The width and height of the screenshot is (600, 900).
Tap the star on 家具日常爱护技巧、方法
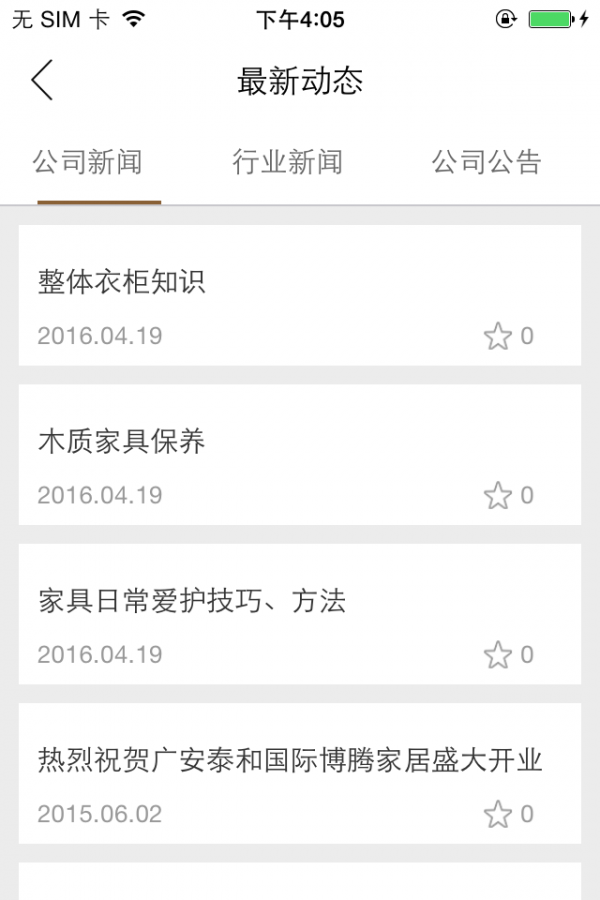coord(498,655)
